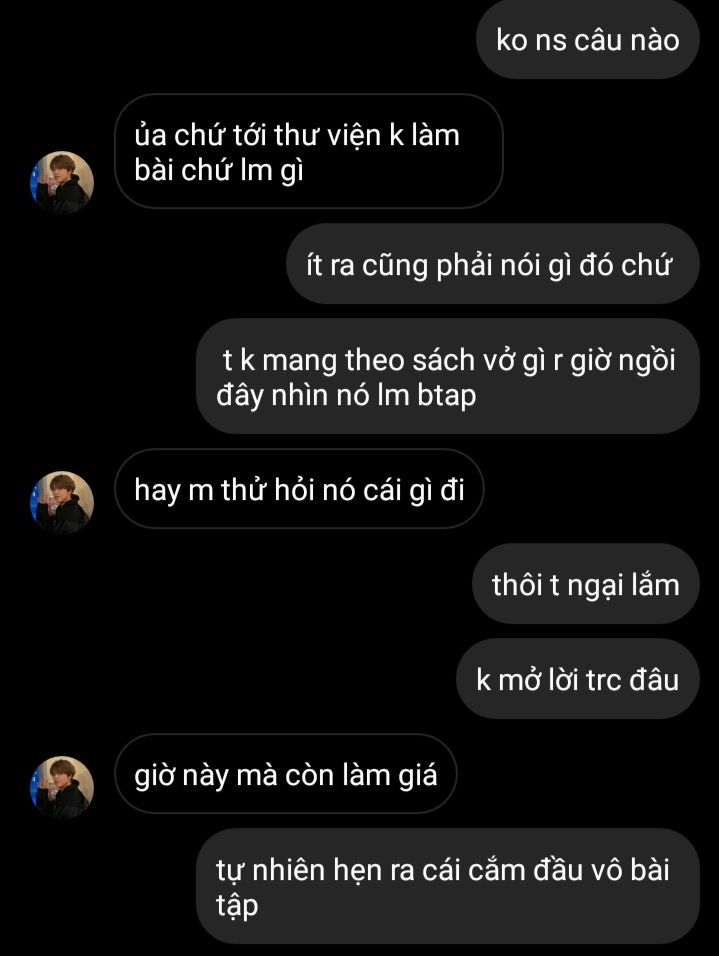Viewport: 719px width, 956px height.
Task: Tap the profile picture next to "hay m thử hỏi"
Action: pos(62,502)
